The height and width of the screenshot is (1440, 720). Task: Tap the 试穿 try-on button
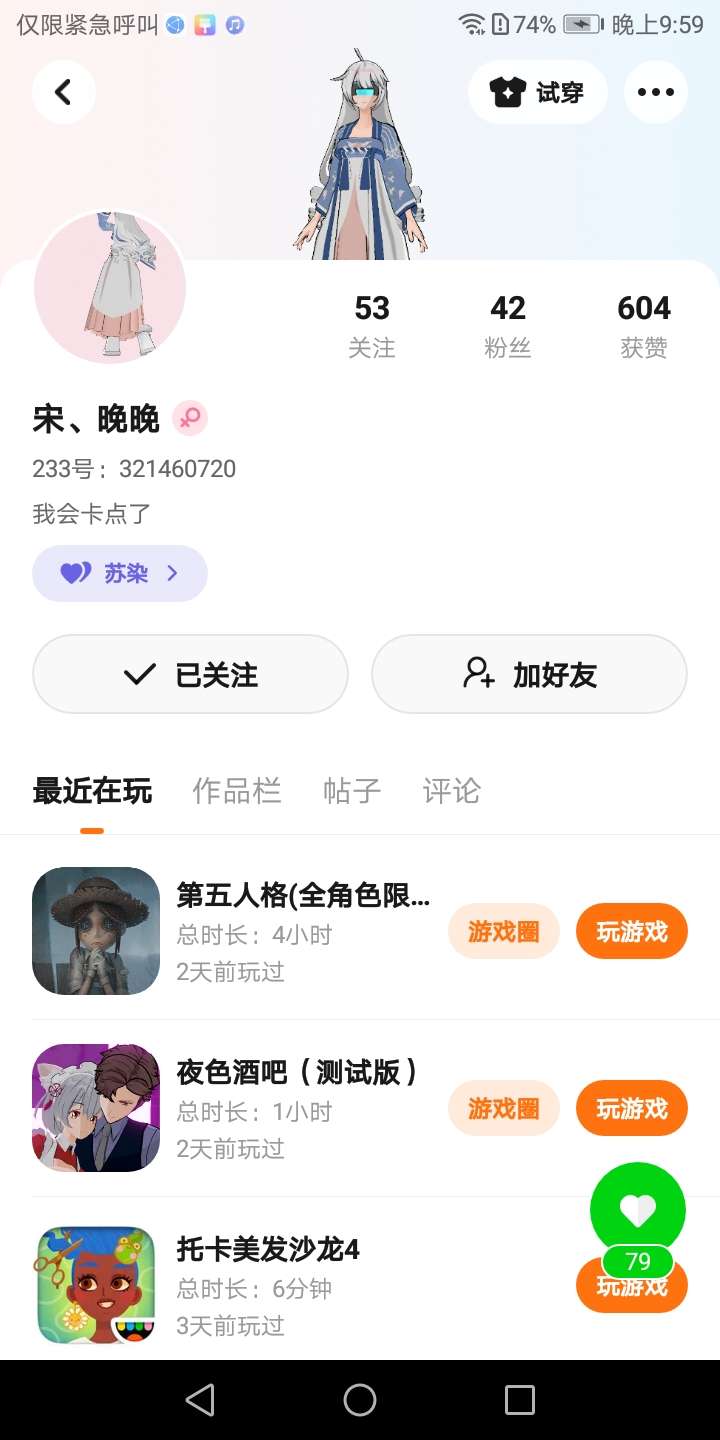click(537, 92)
